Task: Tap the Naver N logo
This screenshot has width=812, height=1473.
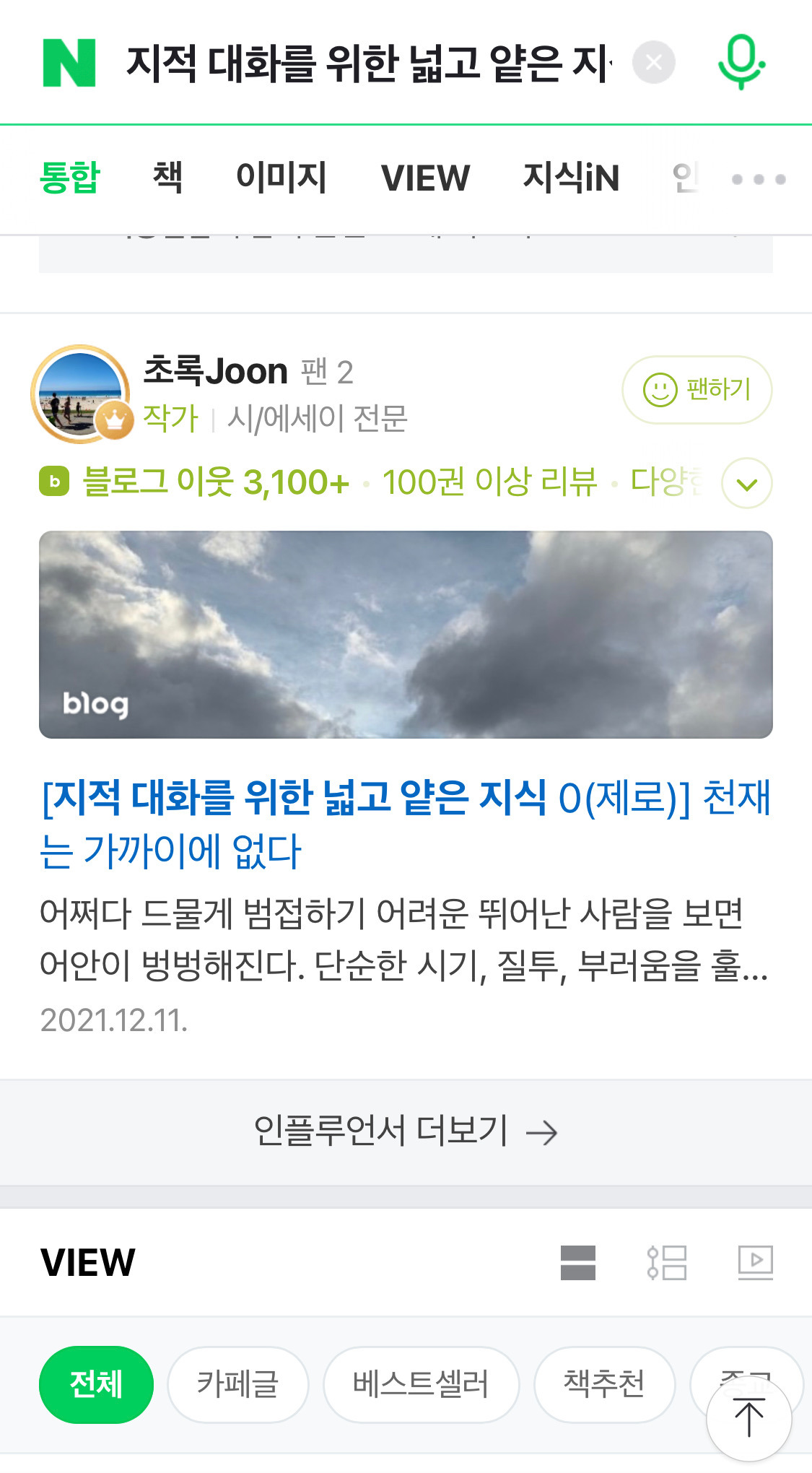Action: click(69, 64)
